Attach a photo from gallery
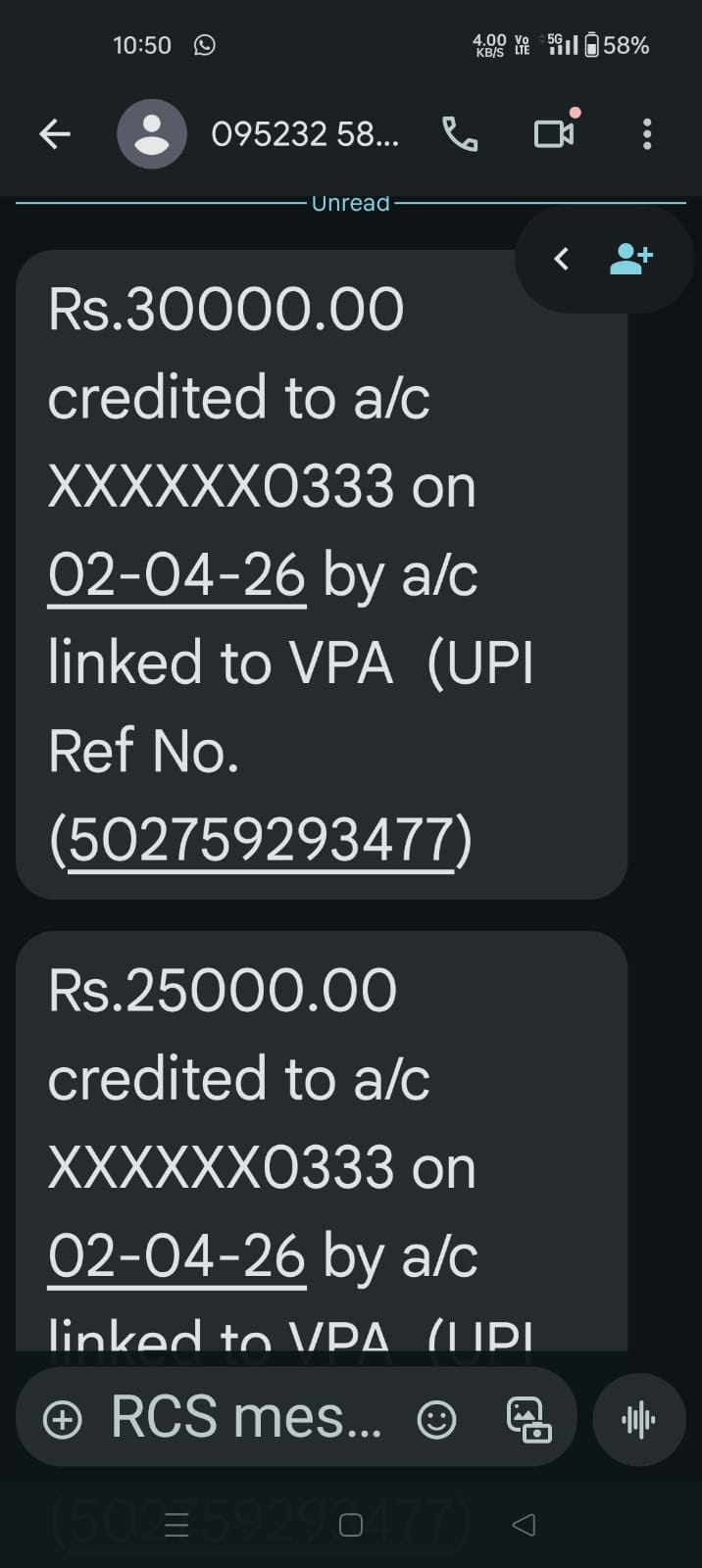This screenshot has height=1568, width=702. pos(528,1419)
